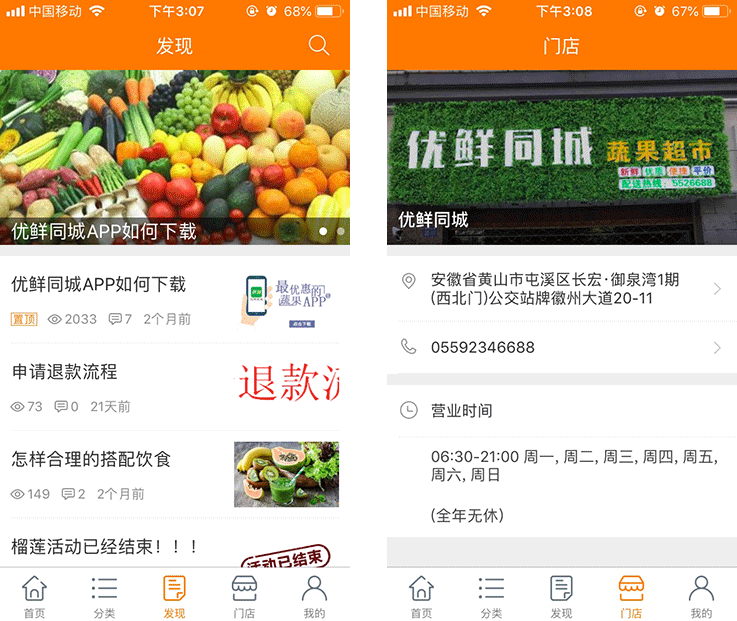Open 我的 tab on the 发现 screen
The width and height of the screenshot is (737, 621).
(314, 596)
